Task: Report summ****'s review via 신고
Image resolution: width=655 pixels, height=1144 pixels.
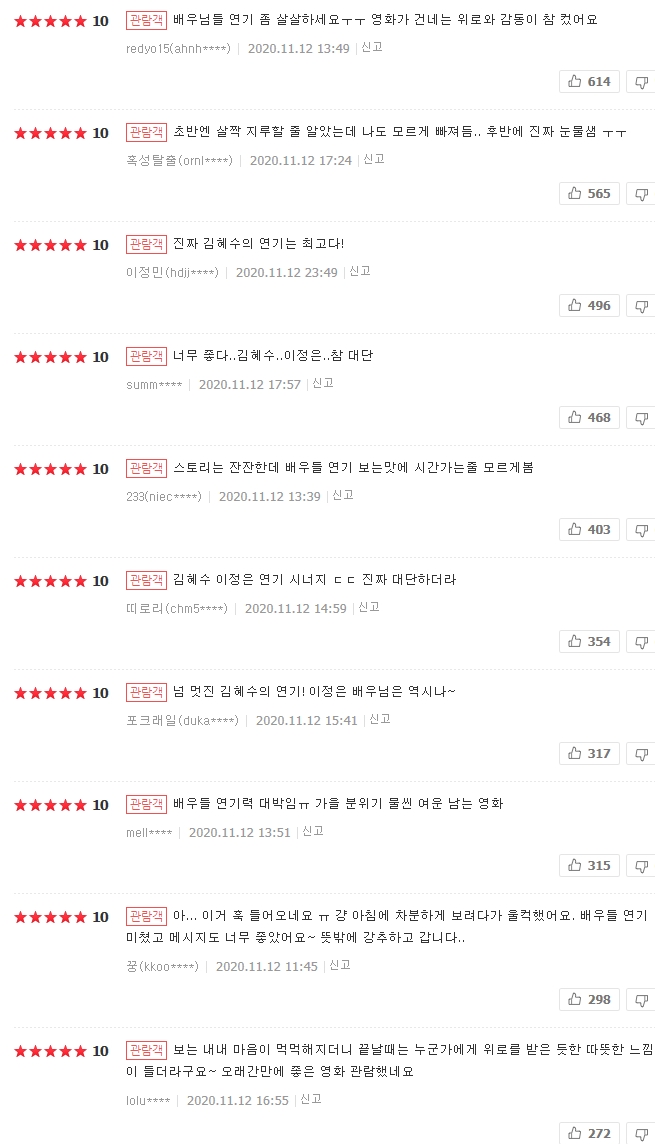Action: [x=323, y=383]
